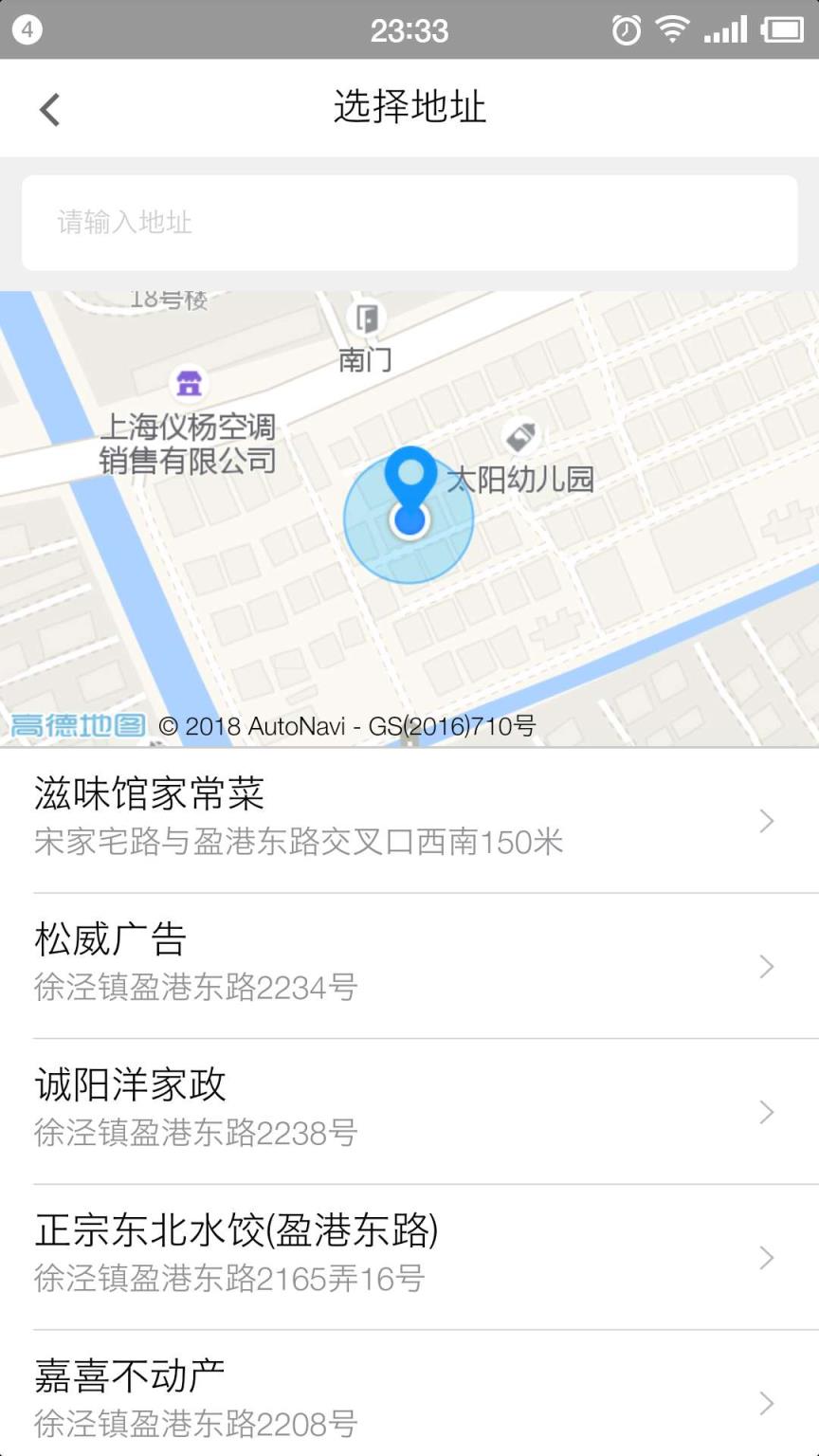Expand details for 滋味馆家常菜 via its chevron
Viewport: 819px width, 1456px height.
(x=766, y=821)
